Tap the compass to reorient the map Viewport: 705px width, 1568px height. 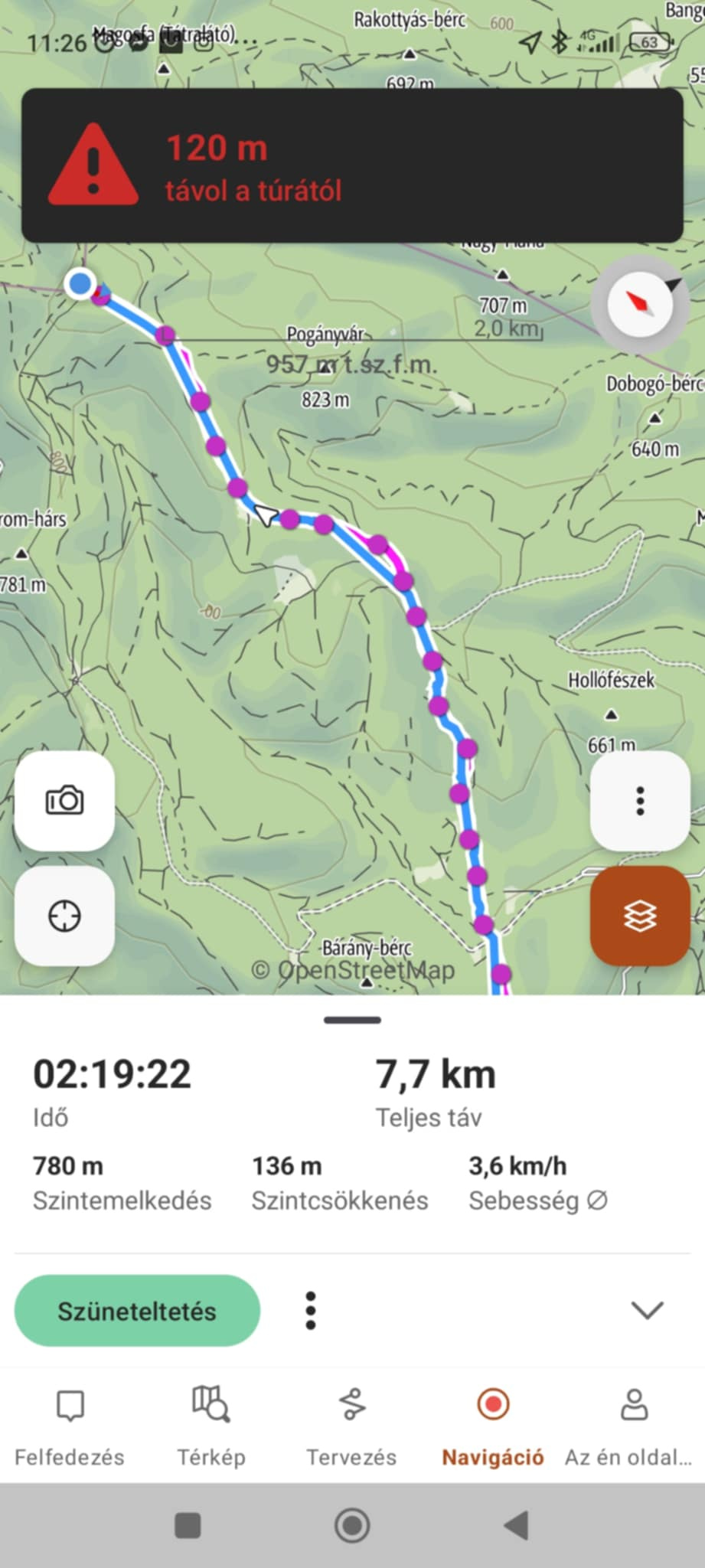pos(641,304)
